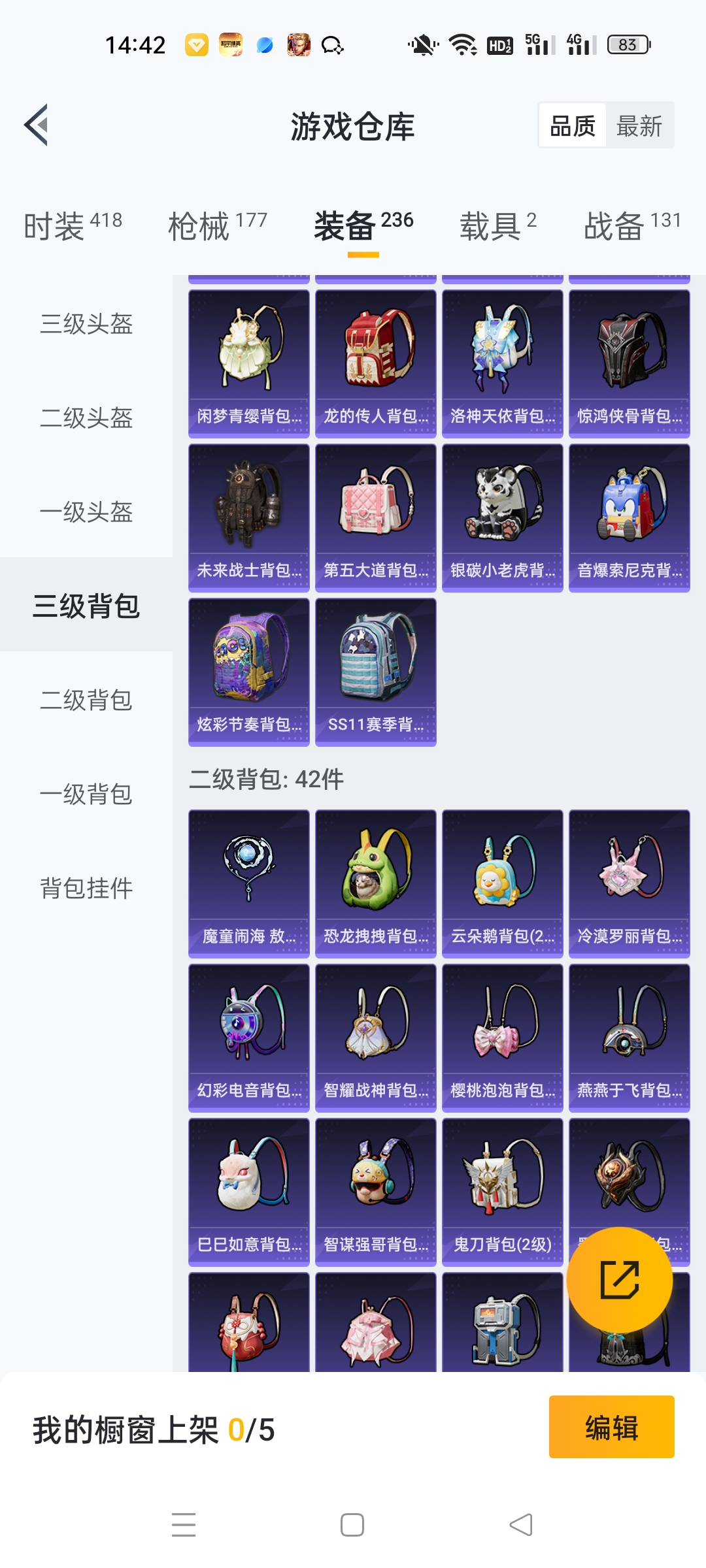Select 三级头盔 in the side menu
Screen dimensions: 706x1568
pyautogui.click(x=86, y=324)
